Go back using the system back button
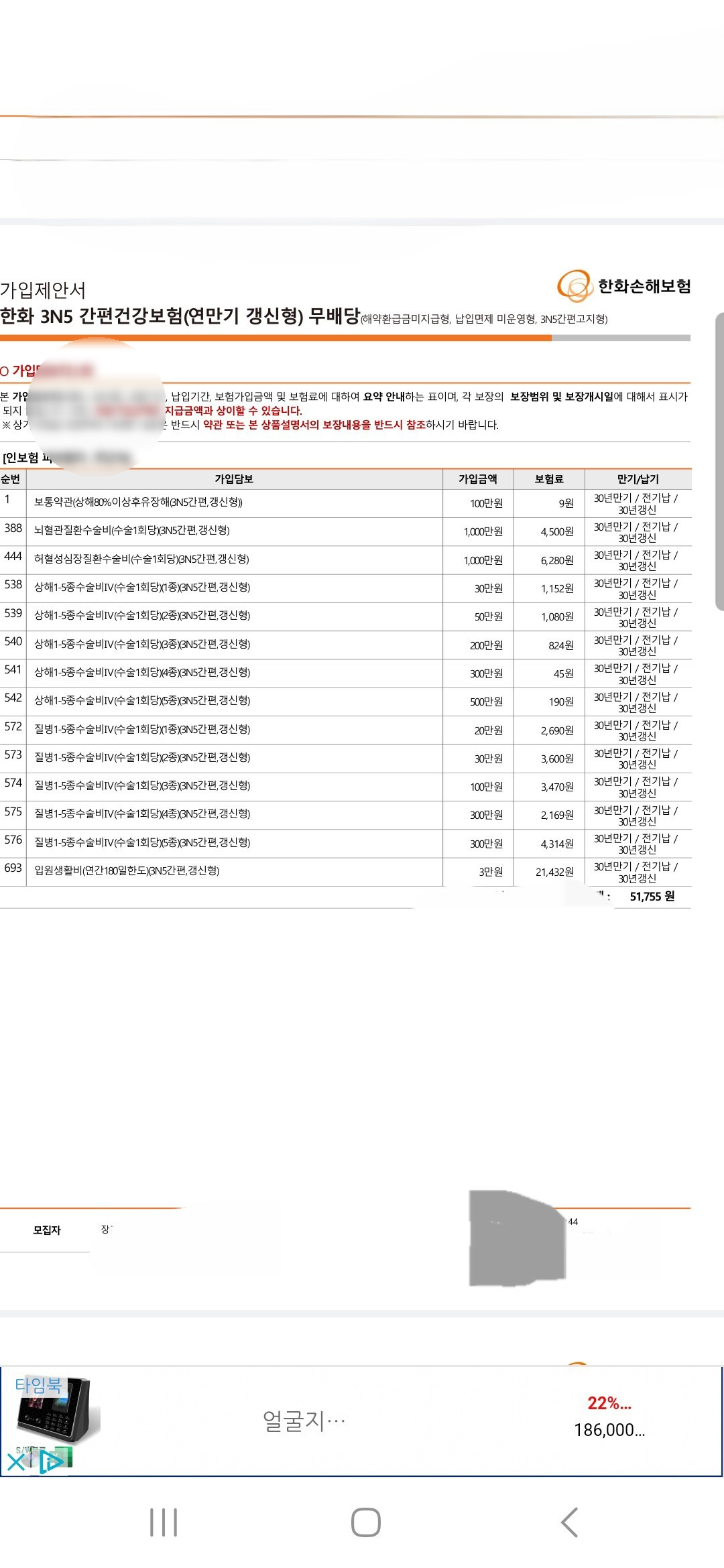The height and width of the screenshot is (1568, 724). [x=569, y=1522]
